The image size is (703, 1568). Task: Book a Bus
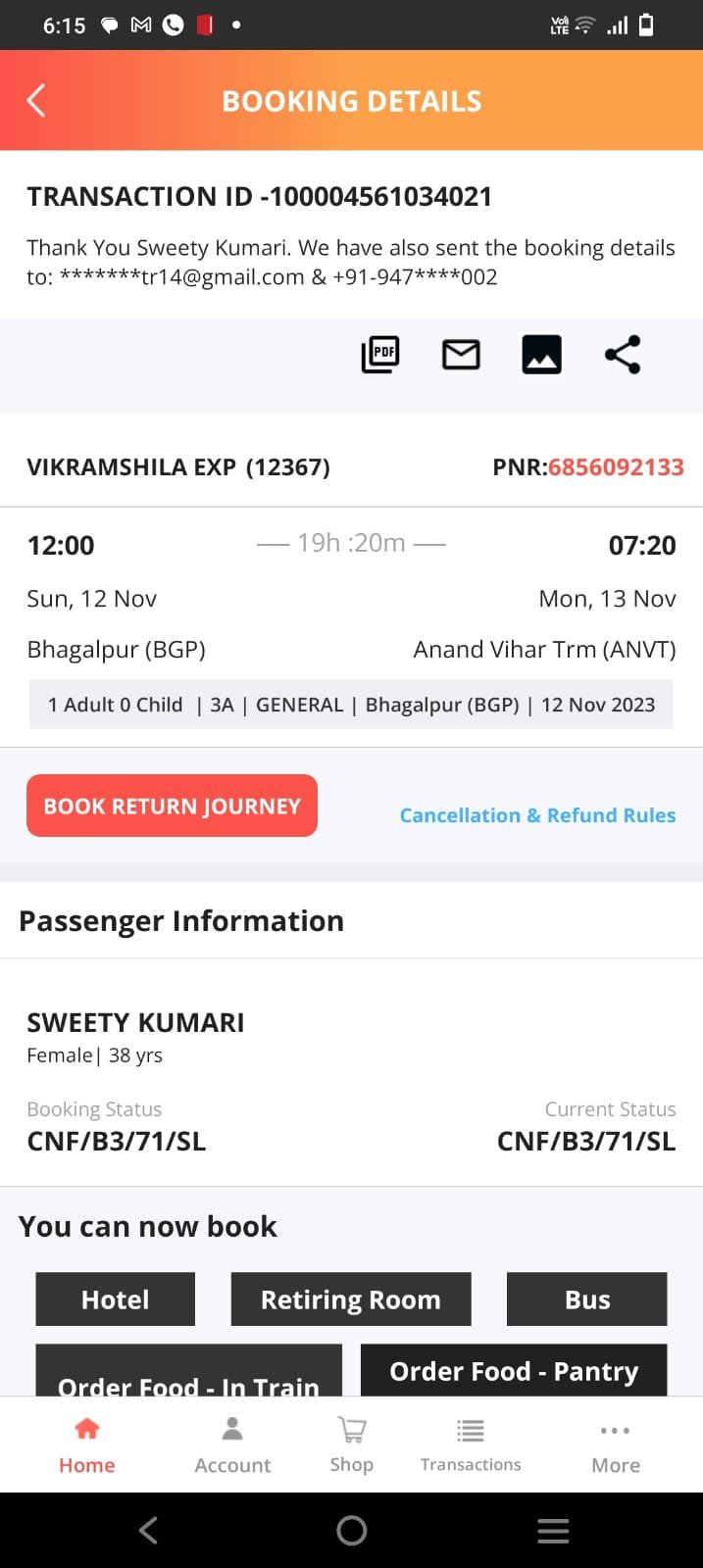pos(587,1299)
